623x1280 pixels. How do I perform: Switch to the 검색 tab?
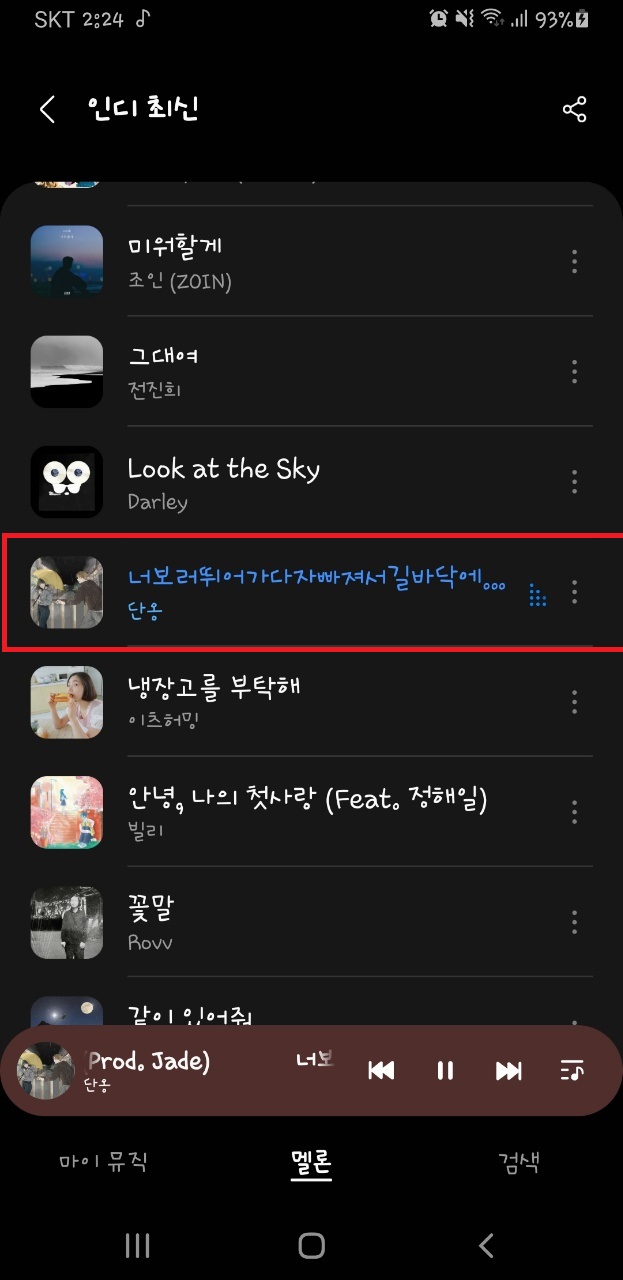519,1162
